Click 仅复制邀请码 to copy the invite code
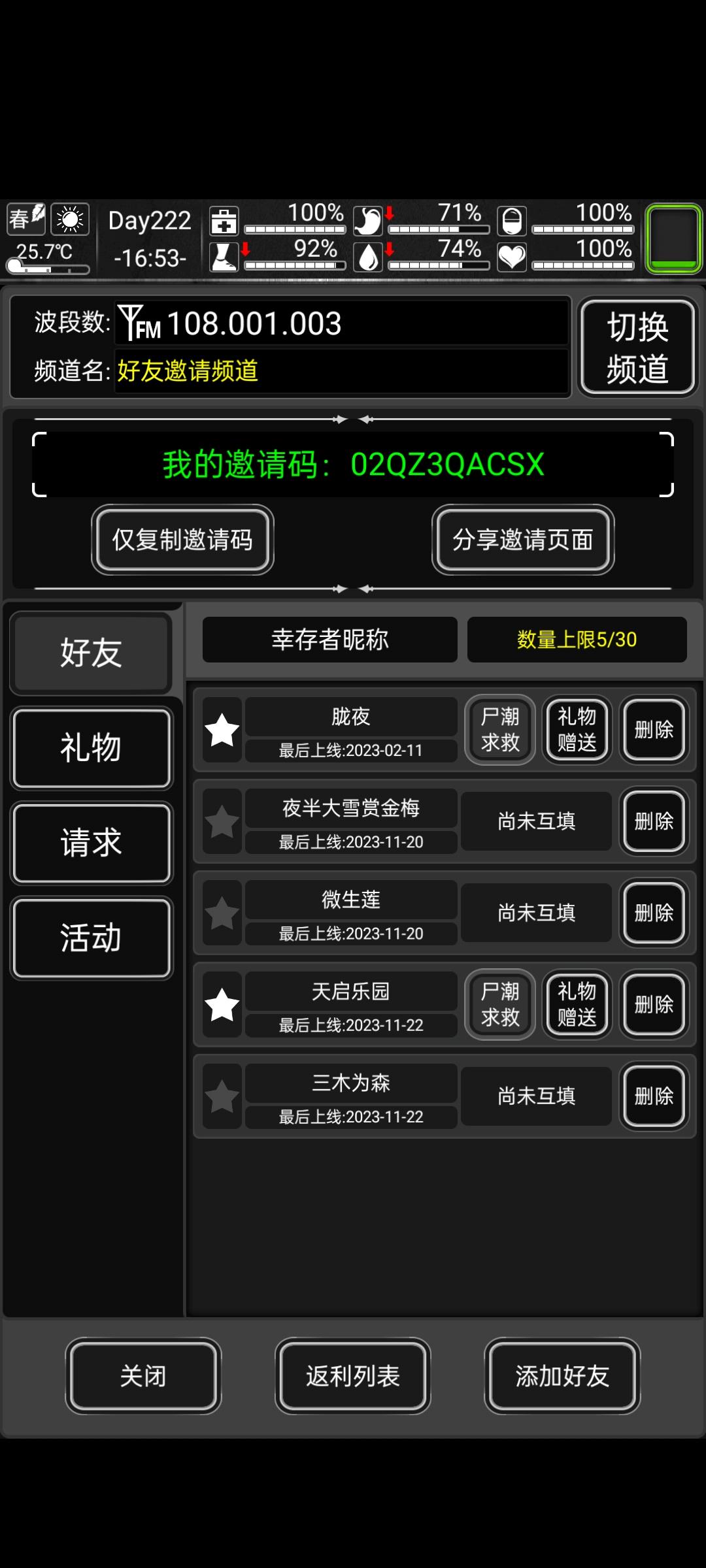Image resolution: width=706 pixels, height=1568 pixels. point(182,541)
